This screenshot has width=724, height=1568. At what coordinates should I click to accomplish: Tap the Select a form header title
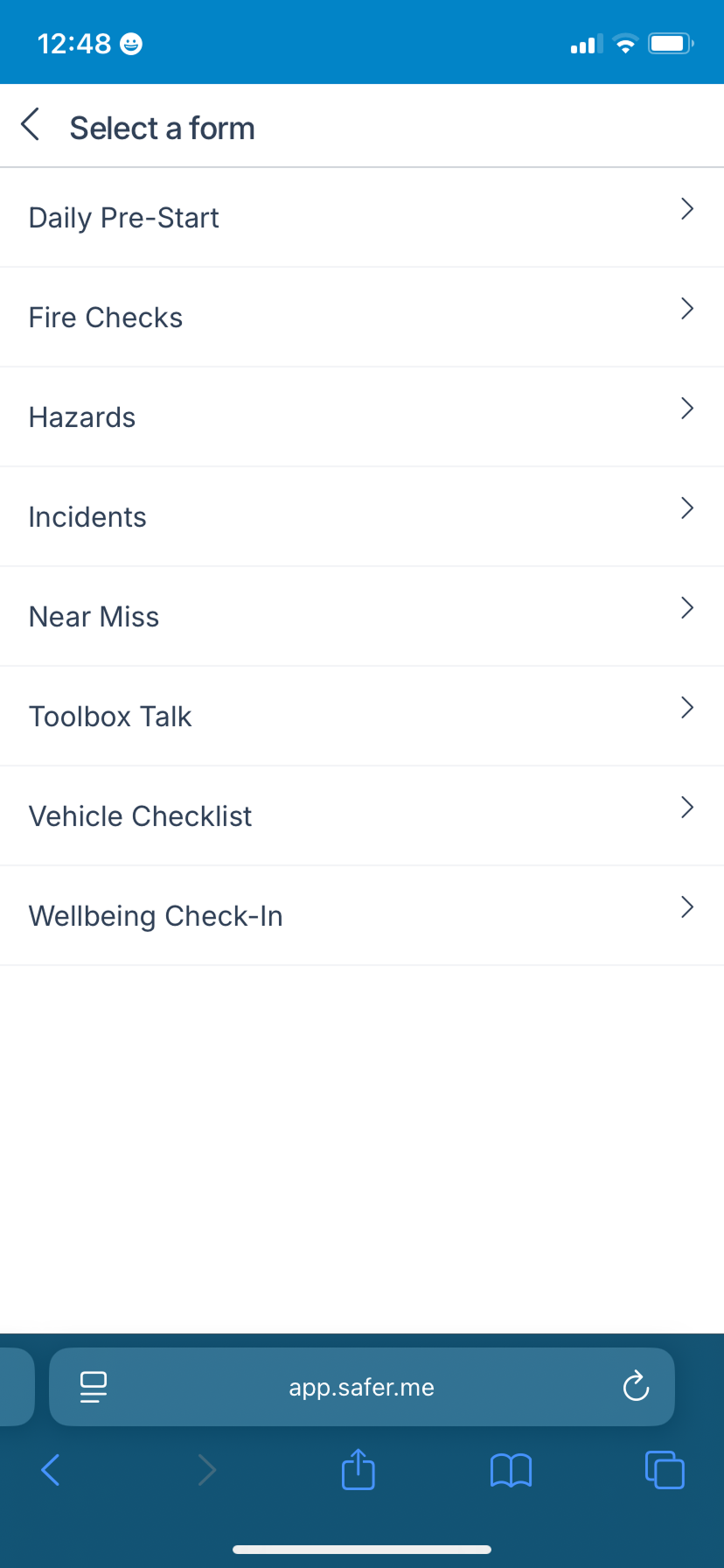tap(162, 128)
